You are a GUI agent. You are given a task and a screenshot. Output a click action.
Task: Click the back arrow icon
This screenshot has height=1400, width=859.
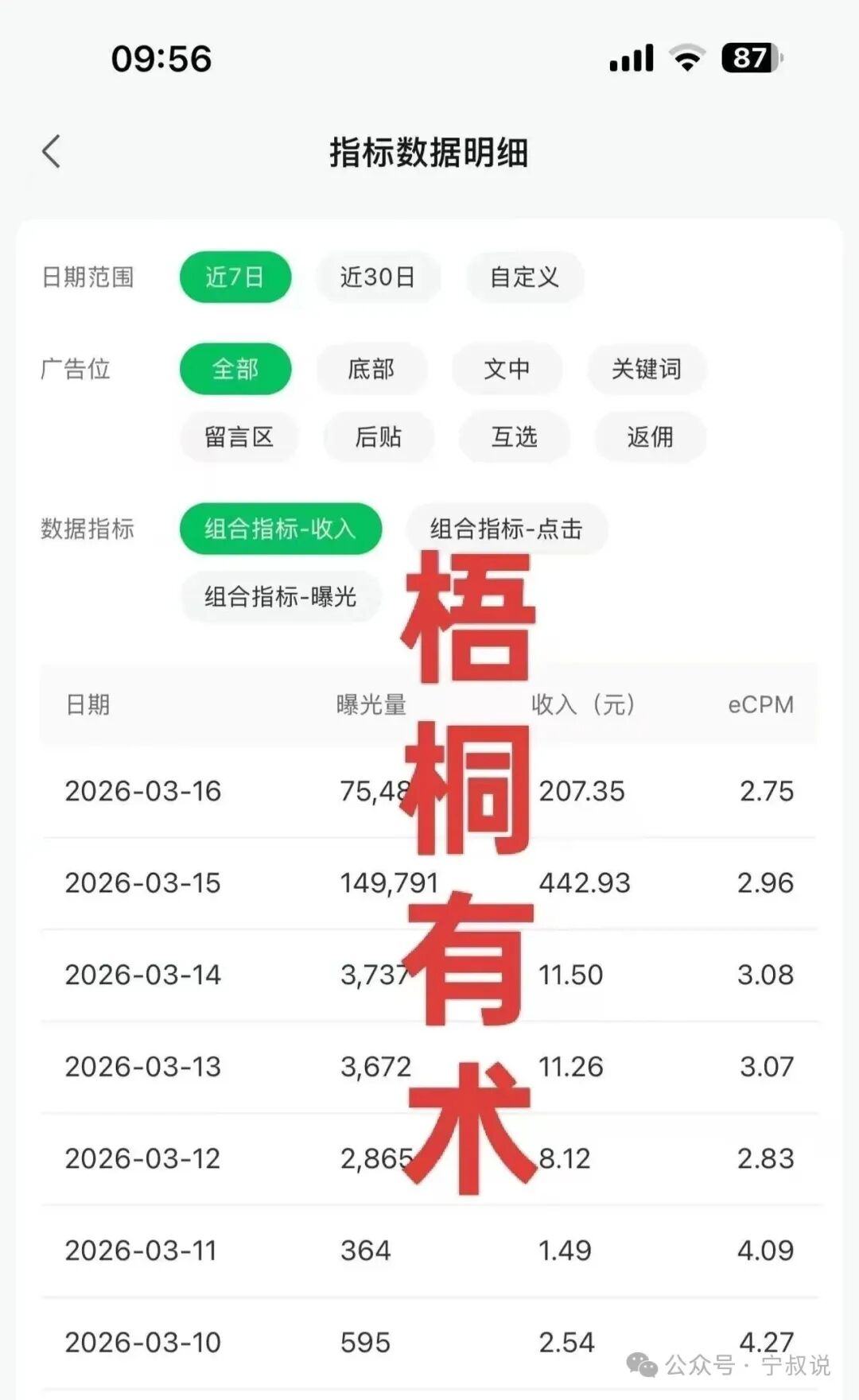click(x=51, y=151)
